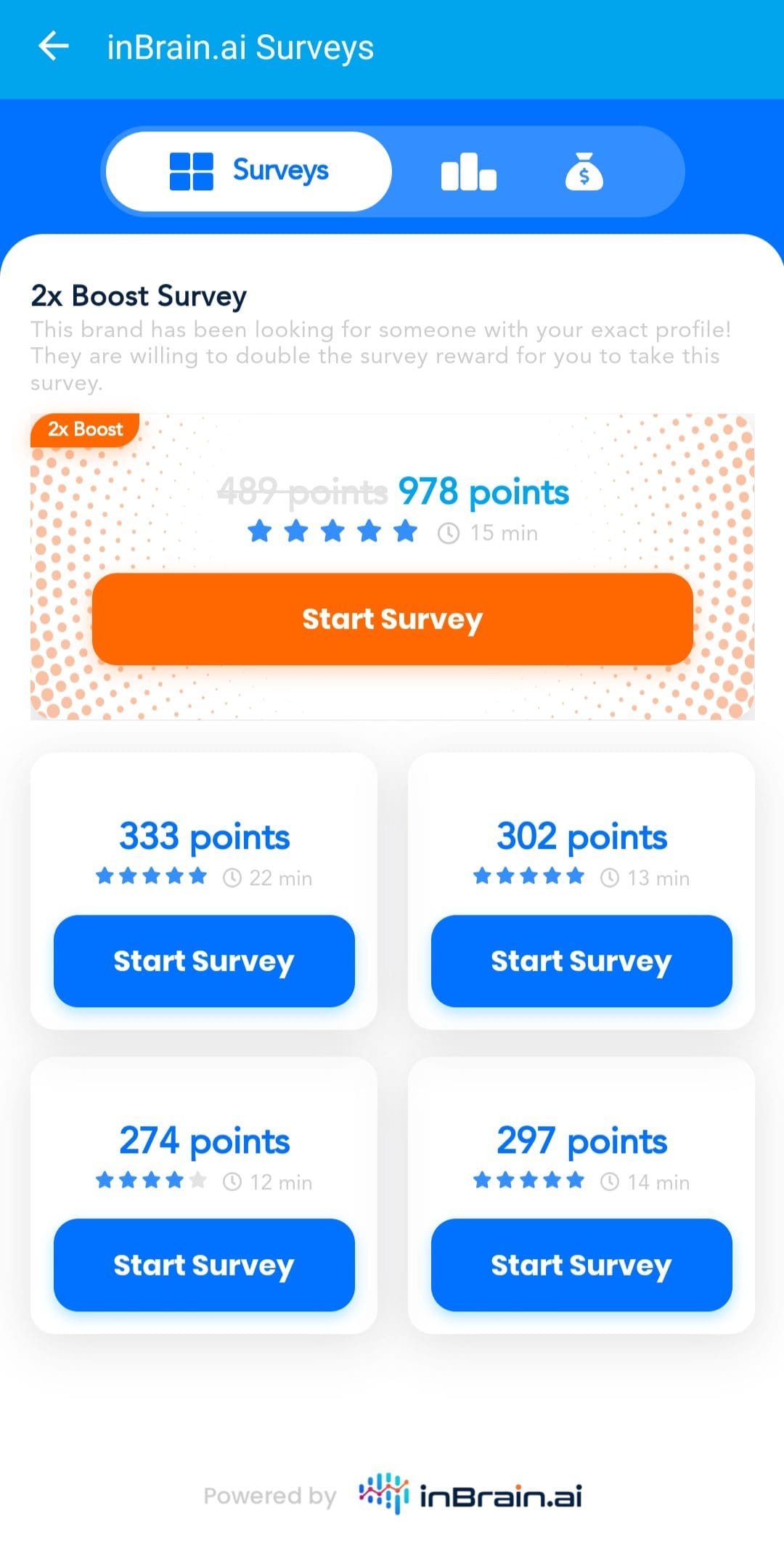This screenshot has width=784, height=1543.
Task: Start the 302 points survey
Action: point(581,961)
